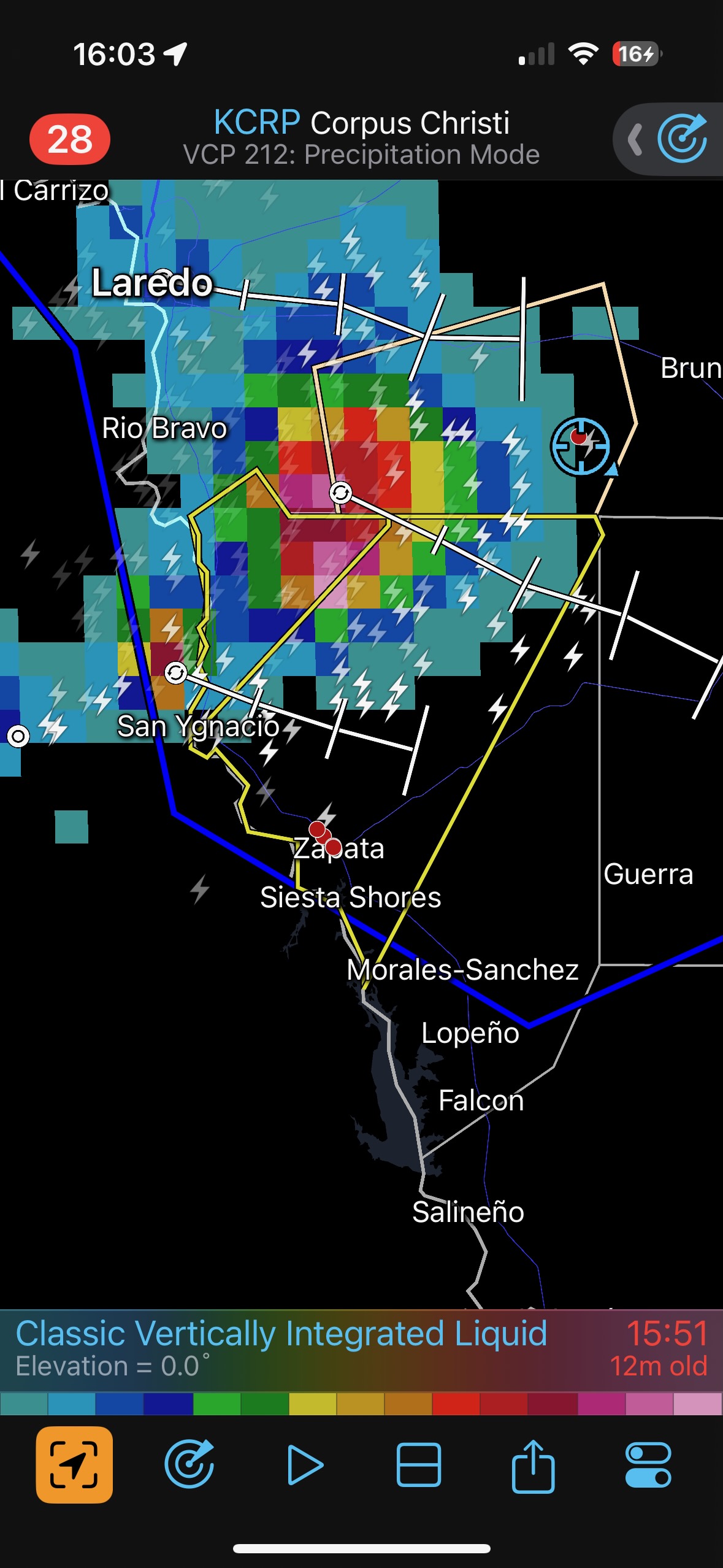Image resolution: width=723 pixels, height=1568 pixels.
Task: Select the storm rotation marker near Rio Bravo
Action: [340, 492]
